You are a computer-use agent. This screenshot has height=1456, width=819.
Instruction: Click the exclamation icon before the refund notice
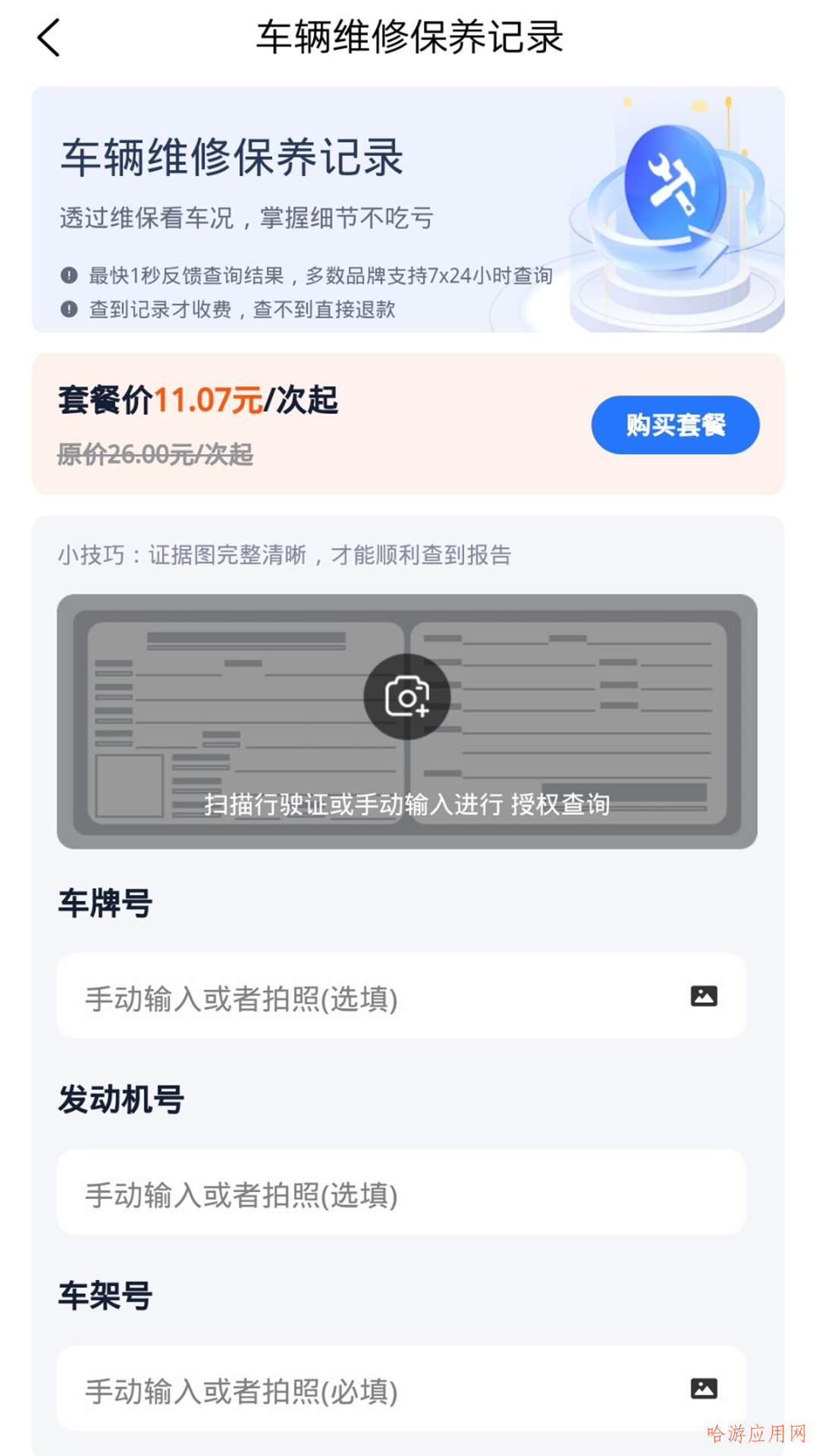point(69,309)
